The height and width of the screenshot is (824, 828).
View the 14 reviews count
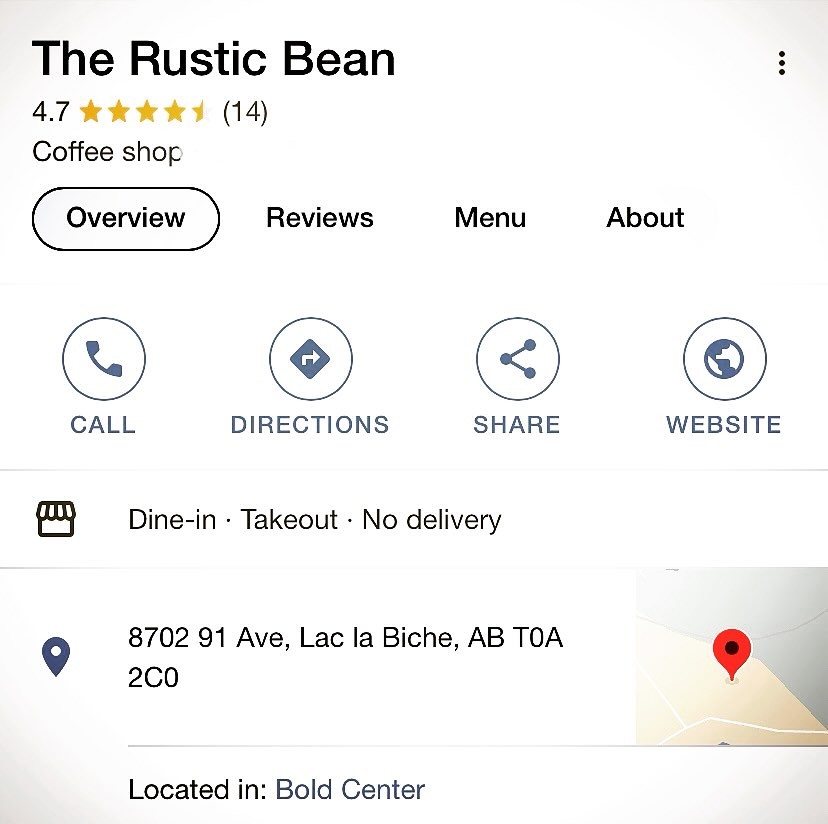pyautogui.click(x=245, y=111)
